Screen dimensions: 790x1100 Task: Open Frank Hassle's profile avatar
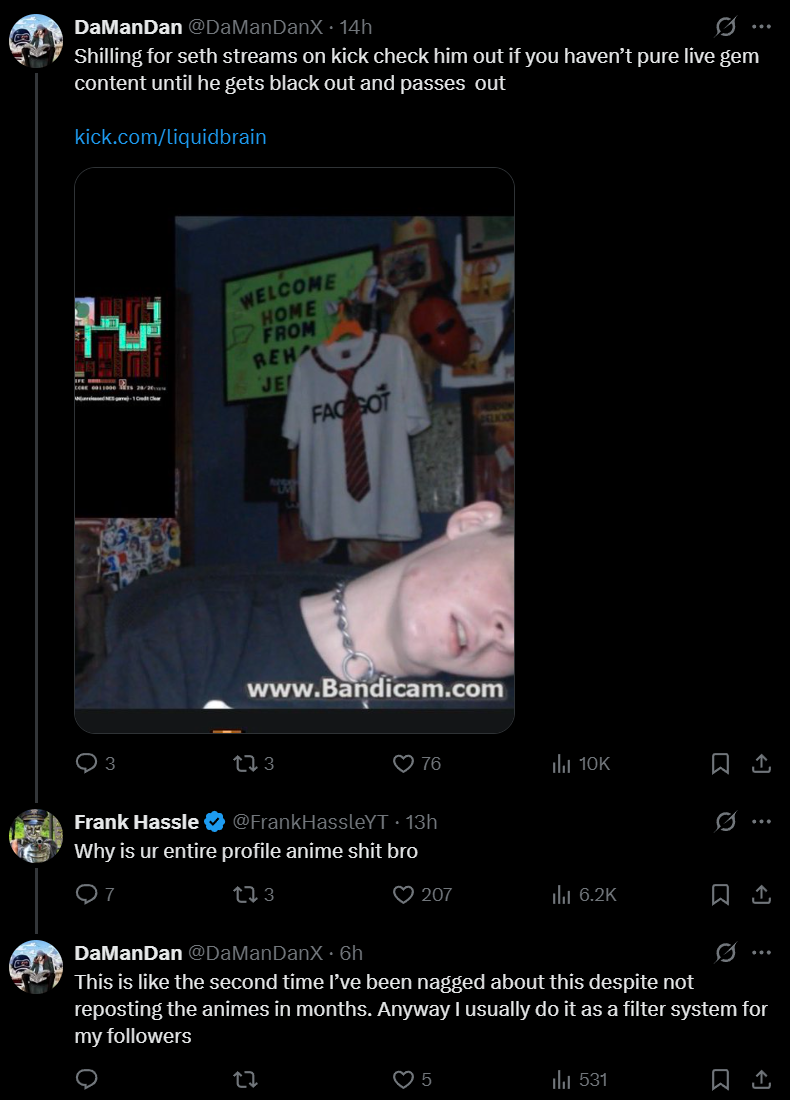tap(36, 836)
